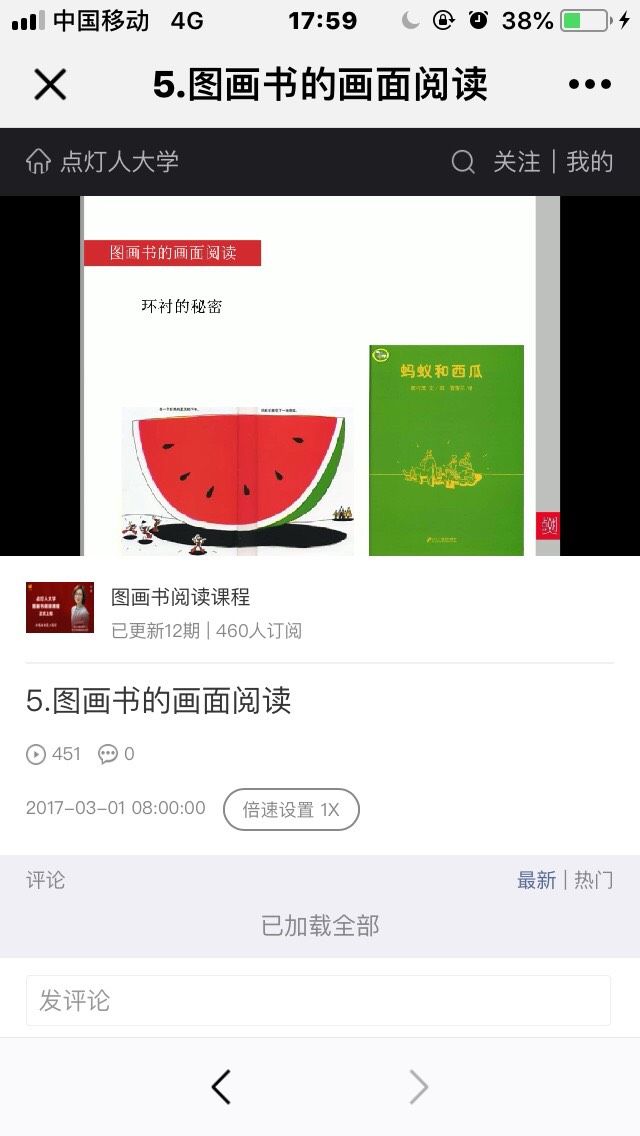The width and height of the screenshot is (640, 1136).
Task: Open 我的 page
Action: 589,162
